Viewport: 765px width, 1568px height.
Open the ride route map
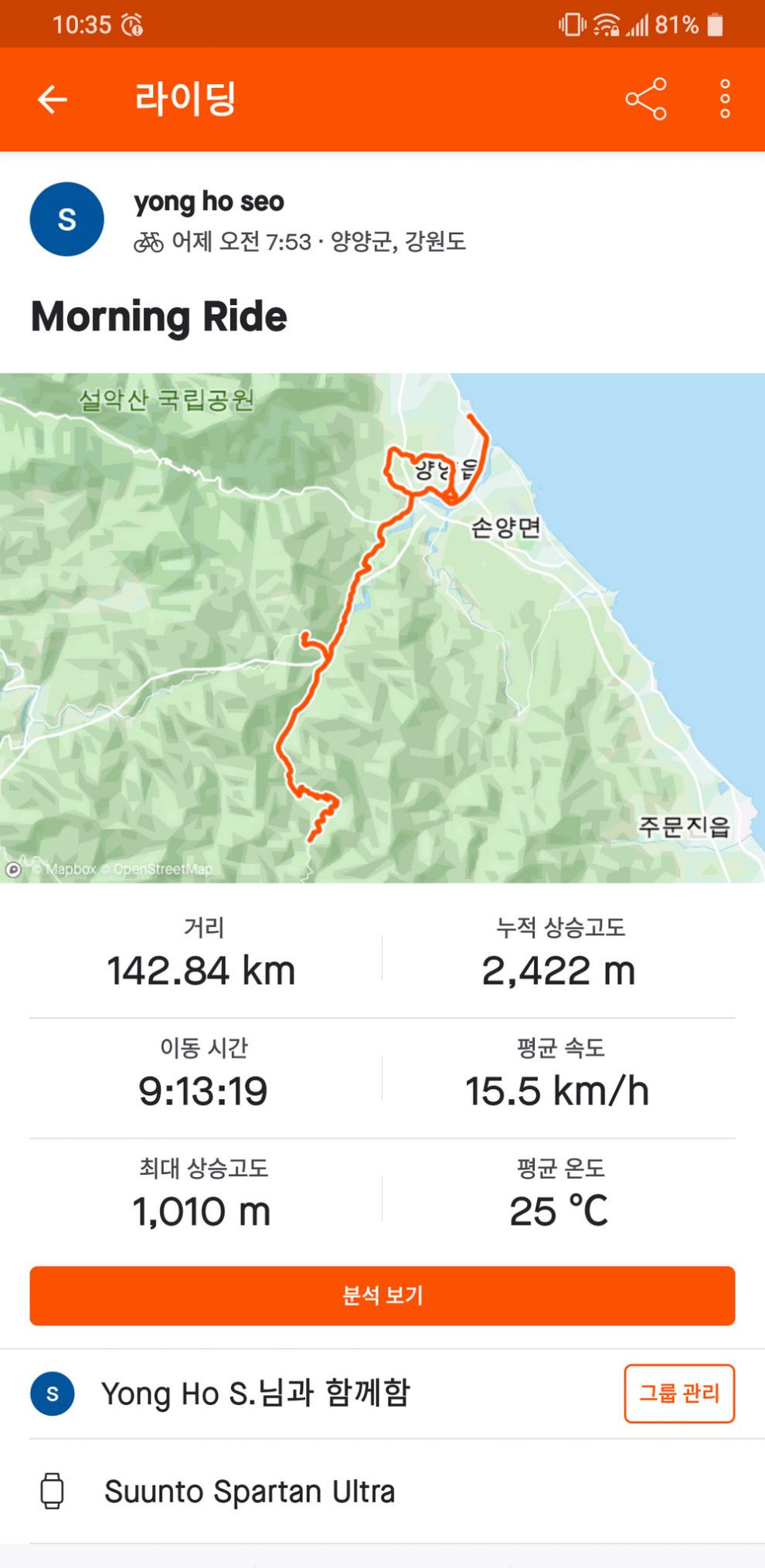coord(382,627)
